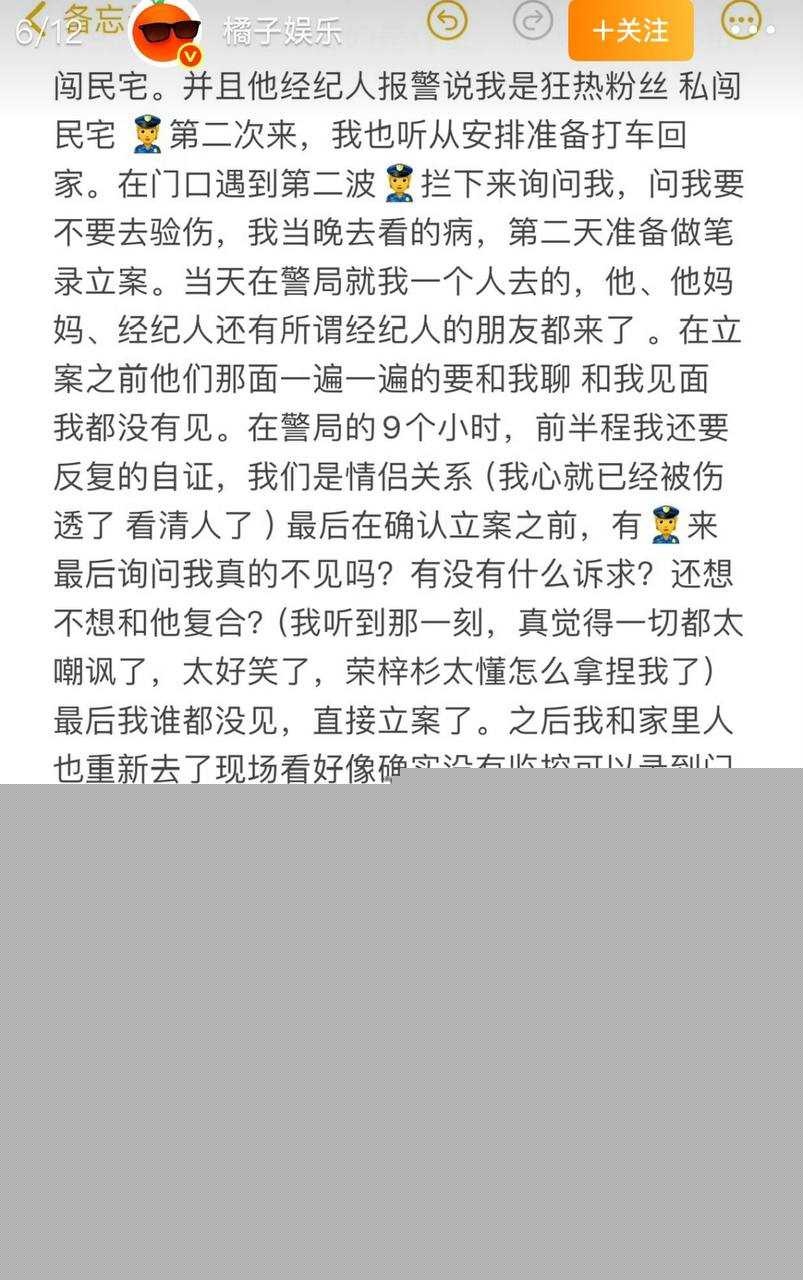
Task: Follow the account with the +关注 button
Action: [x=630, y=32]
